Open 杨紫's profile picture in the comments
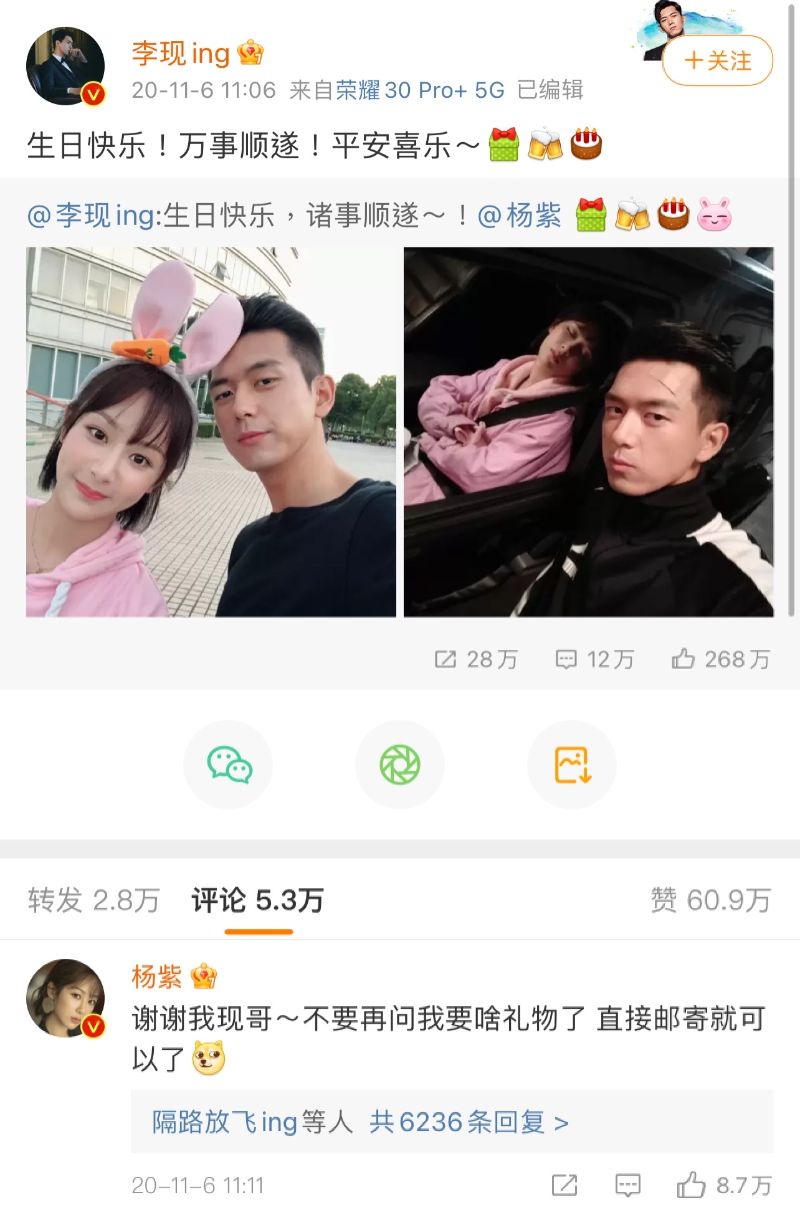This screenshot has height=1215, width=800. pyautogui.click(x=65, y=998)
